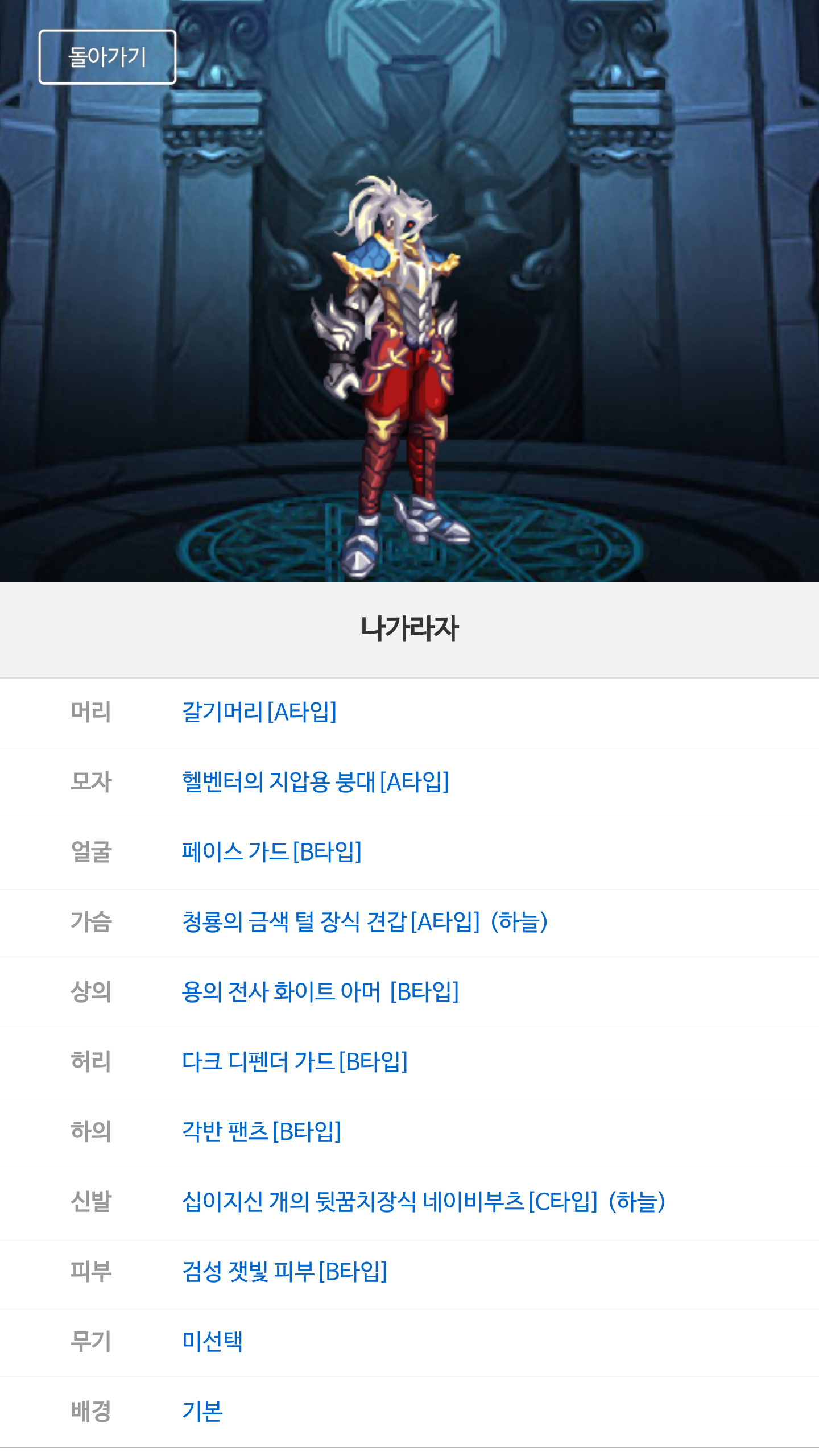The height and width of the screenshot is (1456, 819).
Task: View 용의 전사 화이트 아머 [B타입] top
Action: tap(320, 992)
